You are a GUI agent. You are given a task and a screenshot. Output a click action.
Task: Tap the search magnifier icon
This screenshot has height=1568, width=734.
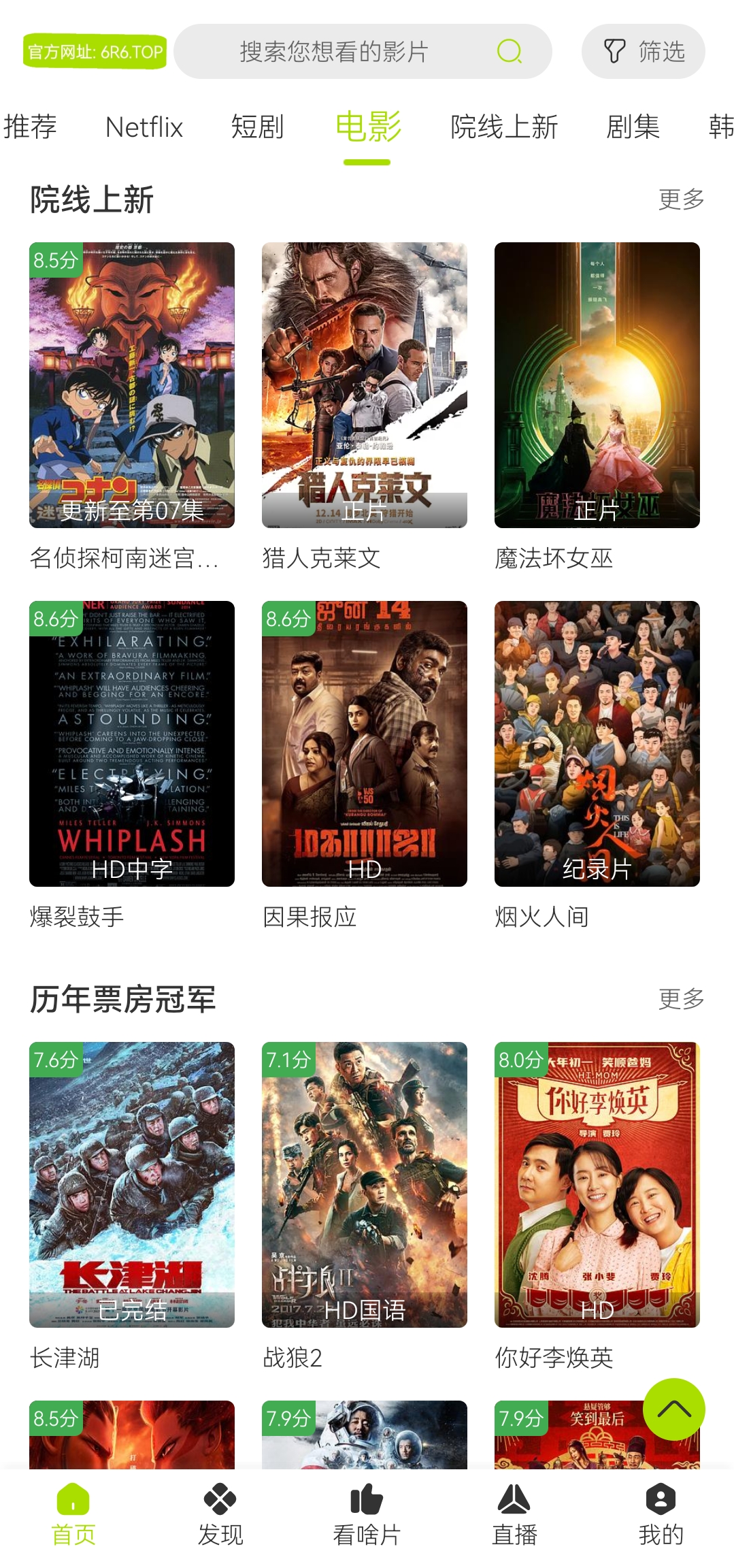[x=509, y=51]
